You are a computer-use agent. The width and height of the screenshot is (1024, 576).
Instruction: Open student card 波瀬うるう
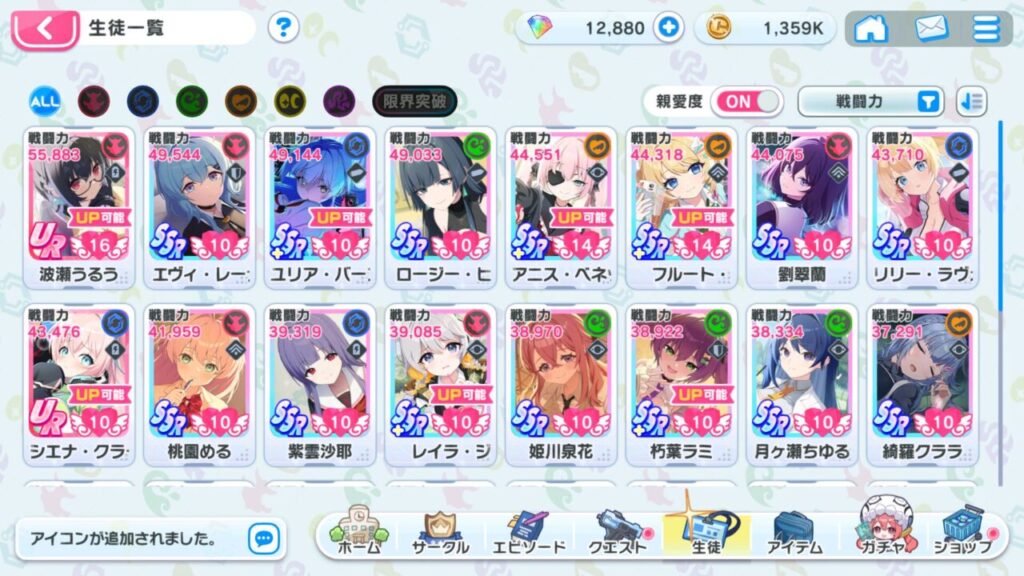[80, 208]
